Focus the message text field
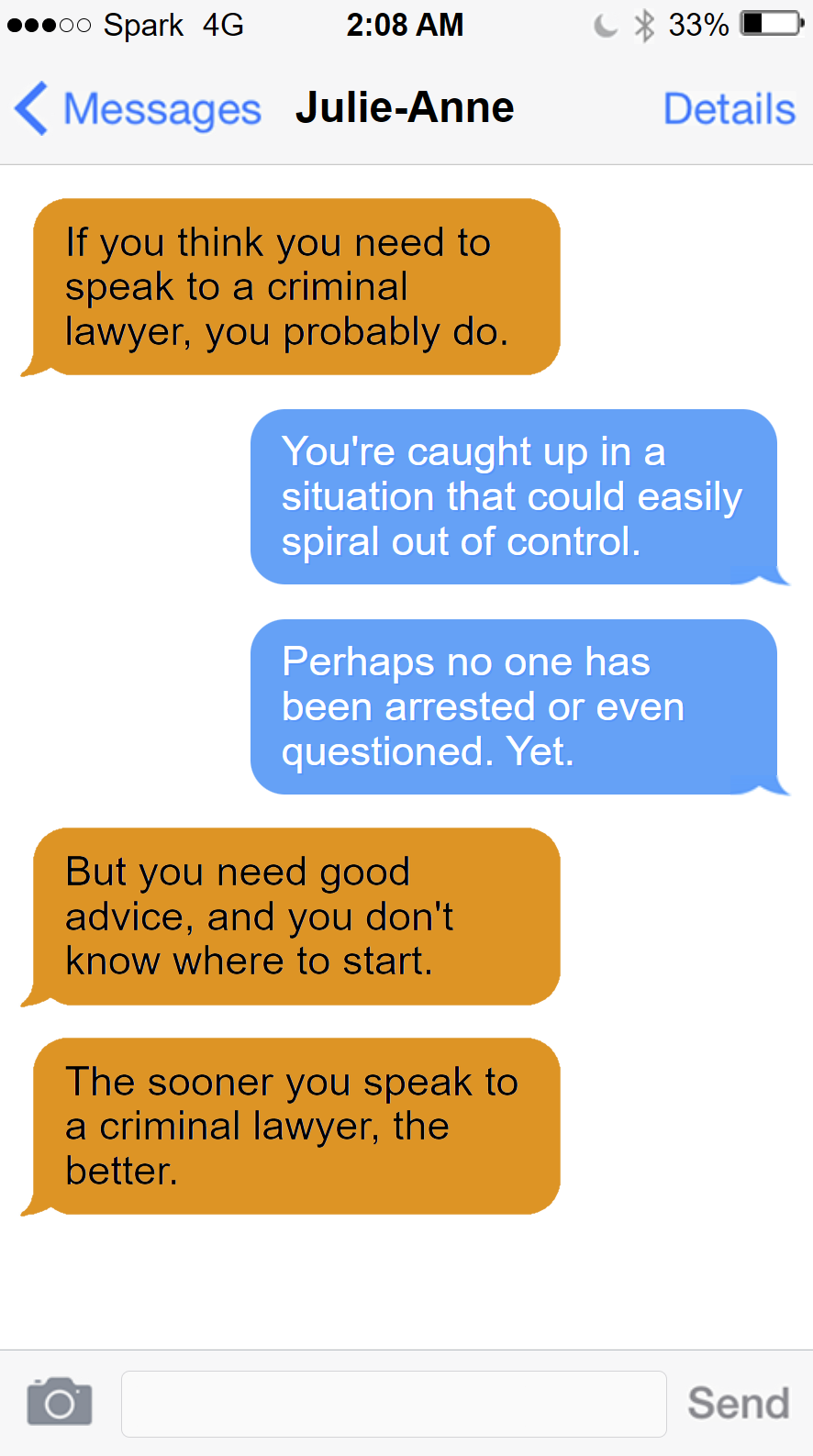The image size is (813, 1456). pyautogui.click(x=394, y=1404)
